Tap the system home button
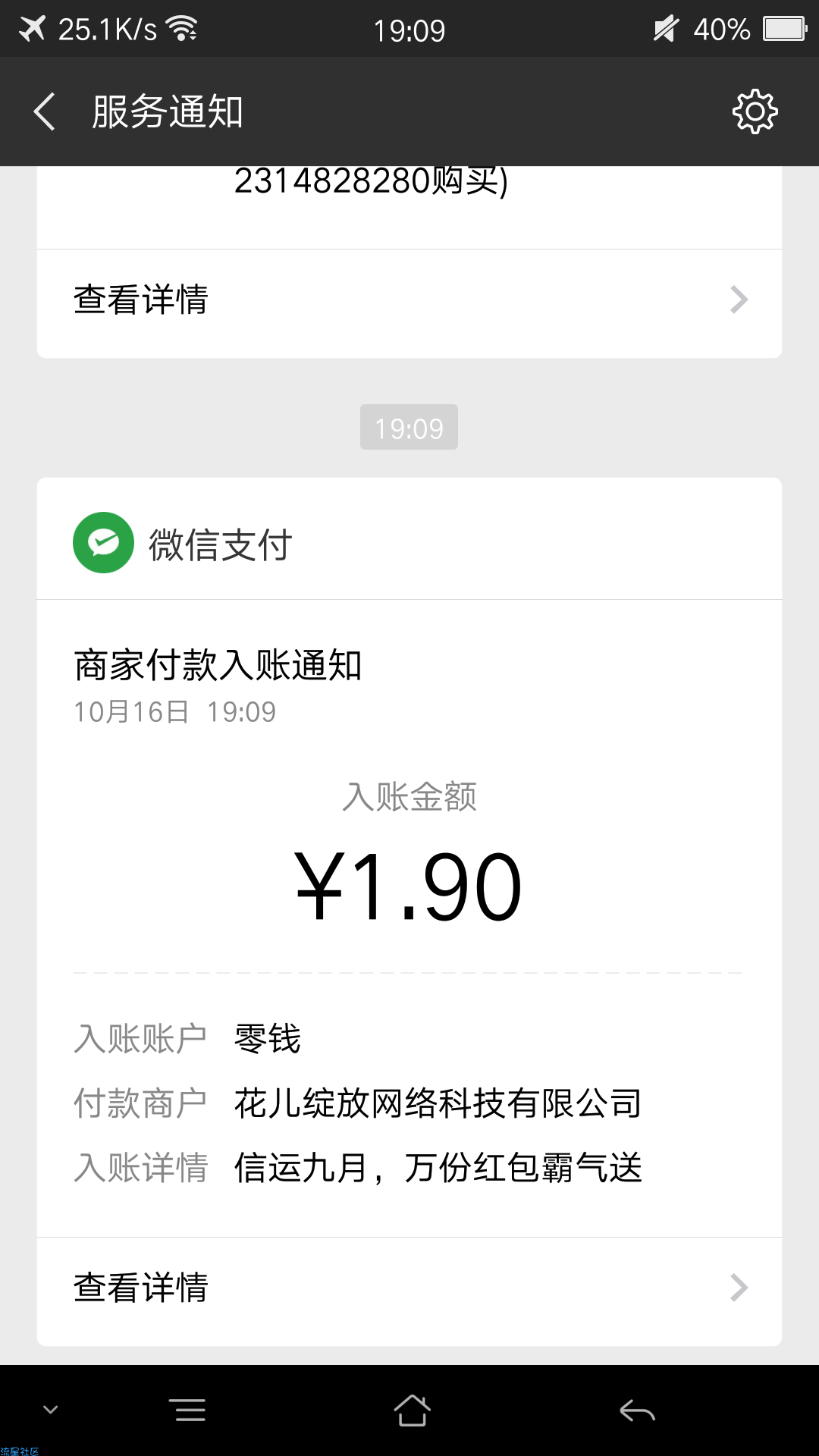Image resolution: width=819 pixels, height=1456 pixels. 412,1410
